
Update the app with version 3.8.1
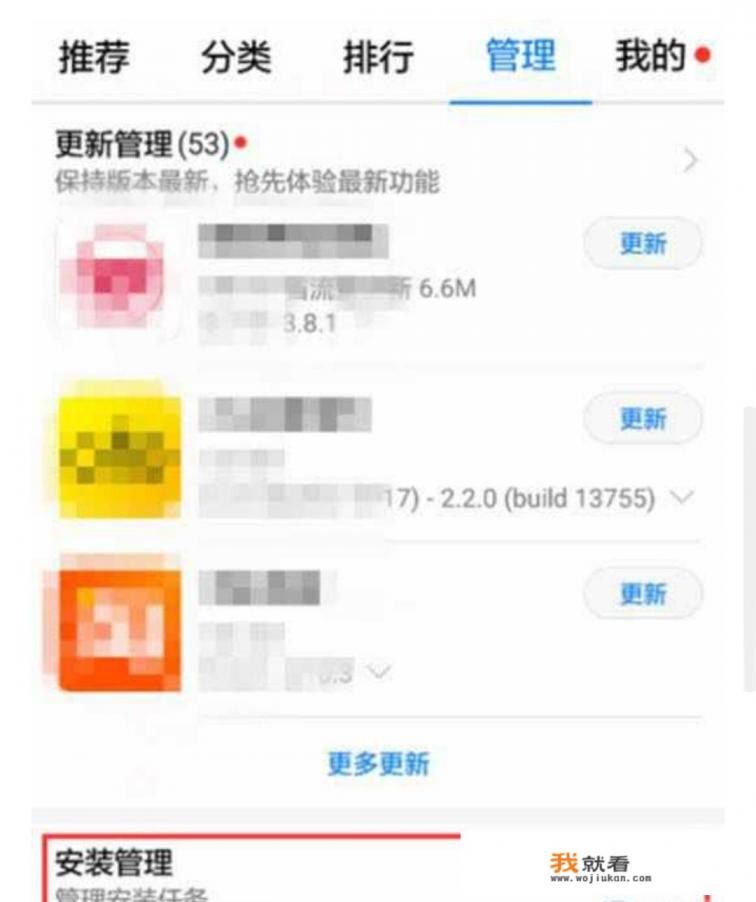pos(642,244)
